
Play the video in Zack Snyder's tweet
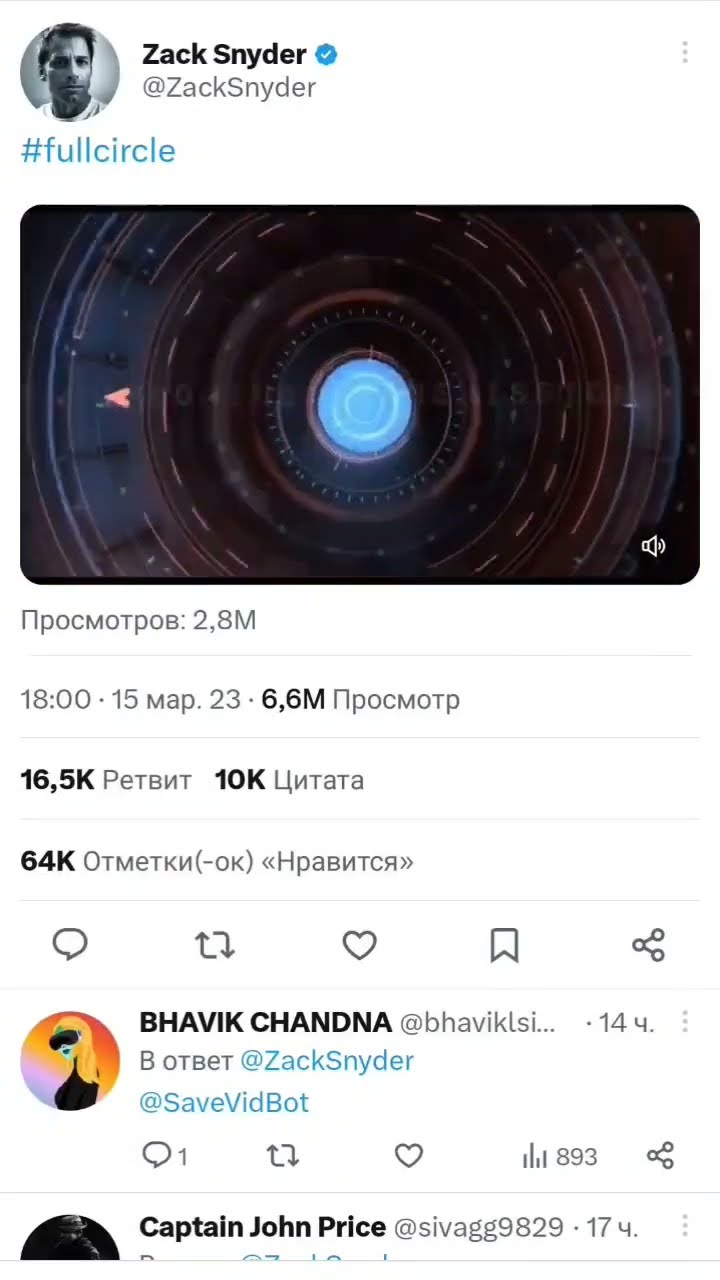pos(360,395)
